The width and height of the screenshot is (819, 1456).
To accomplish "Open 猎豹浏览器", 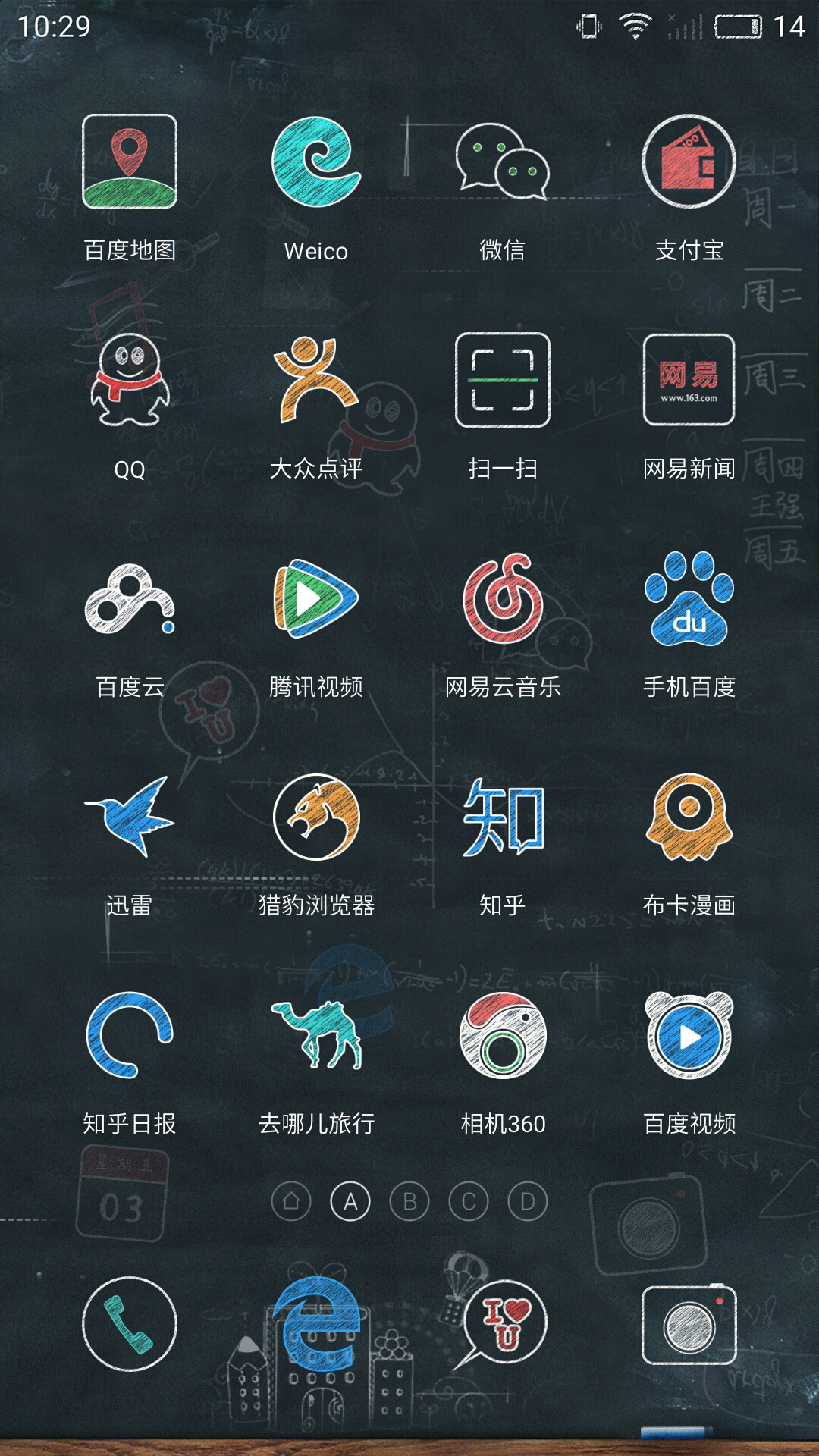I will [316, 817].
